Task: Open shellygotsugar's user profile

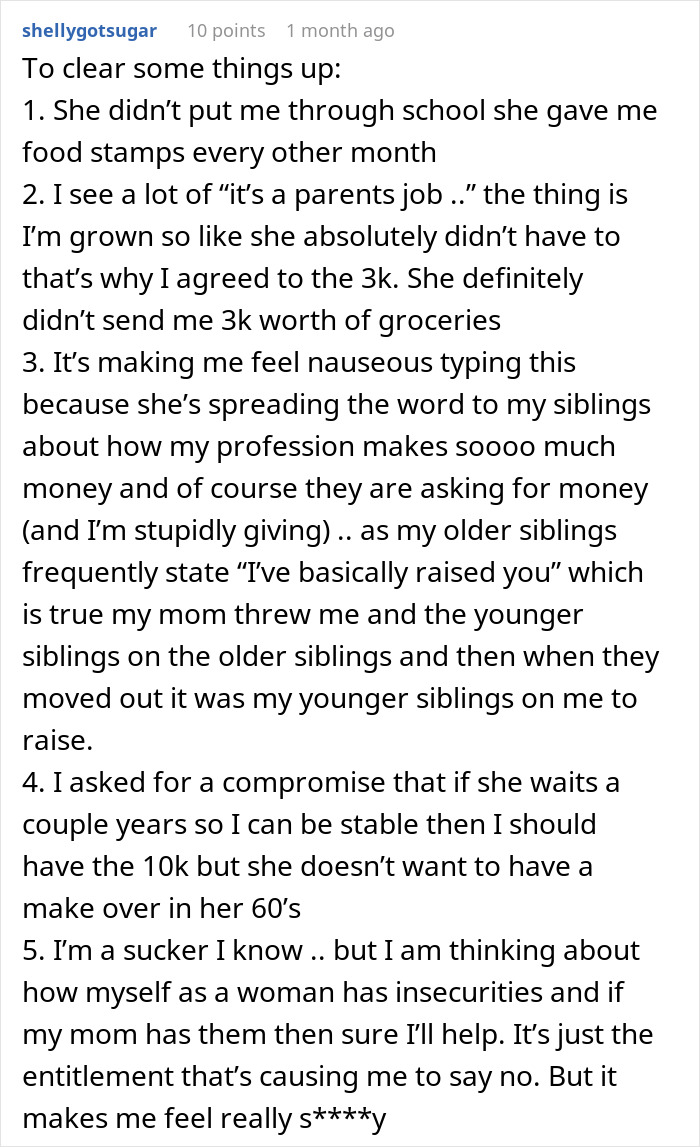Action: tap(89, 31)
